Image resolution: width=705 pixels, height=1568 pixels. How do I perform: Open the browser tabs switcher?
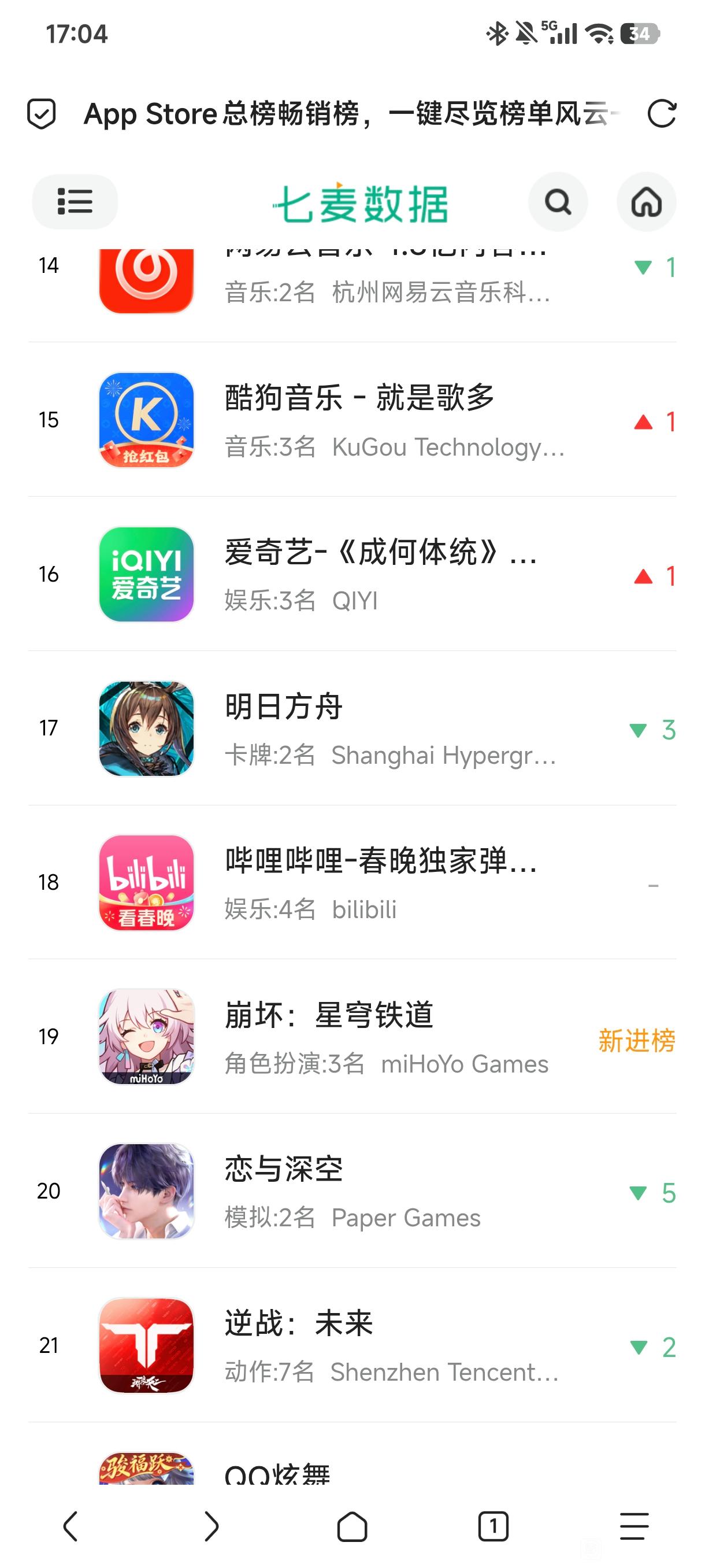coord(493,1526)
